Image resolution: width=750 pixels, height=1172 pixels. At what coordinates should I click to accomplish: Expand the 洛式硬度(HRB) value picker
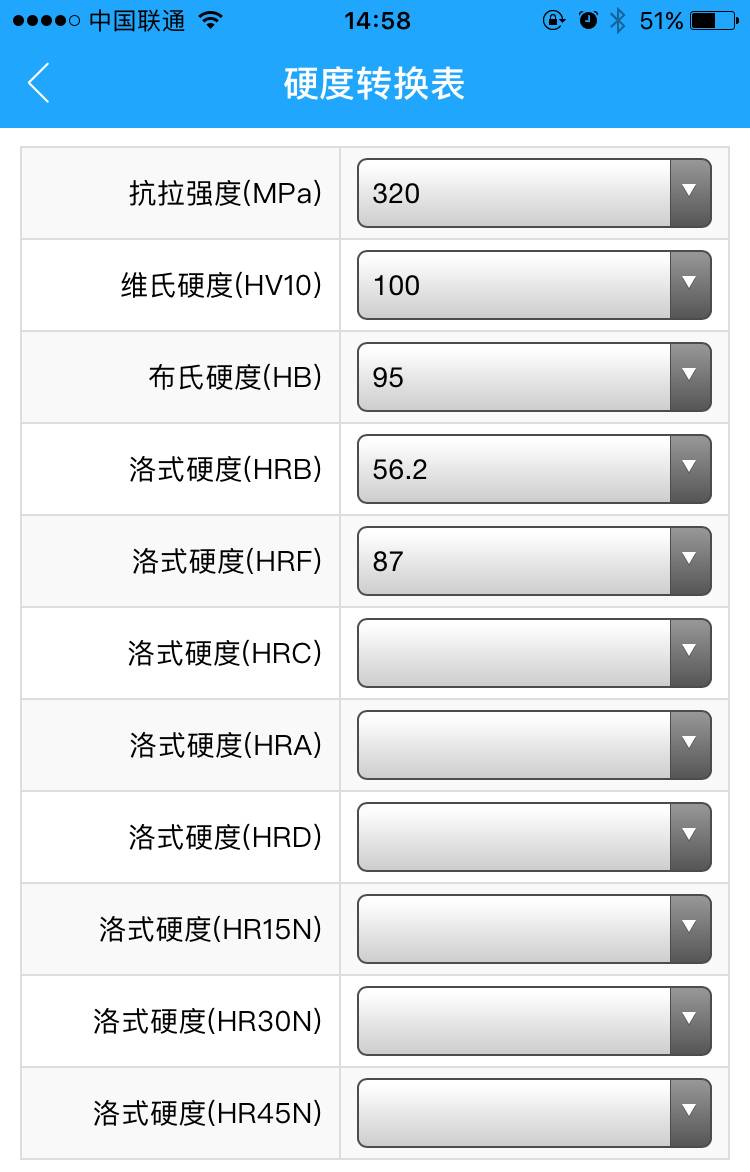534,469
